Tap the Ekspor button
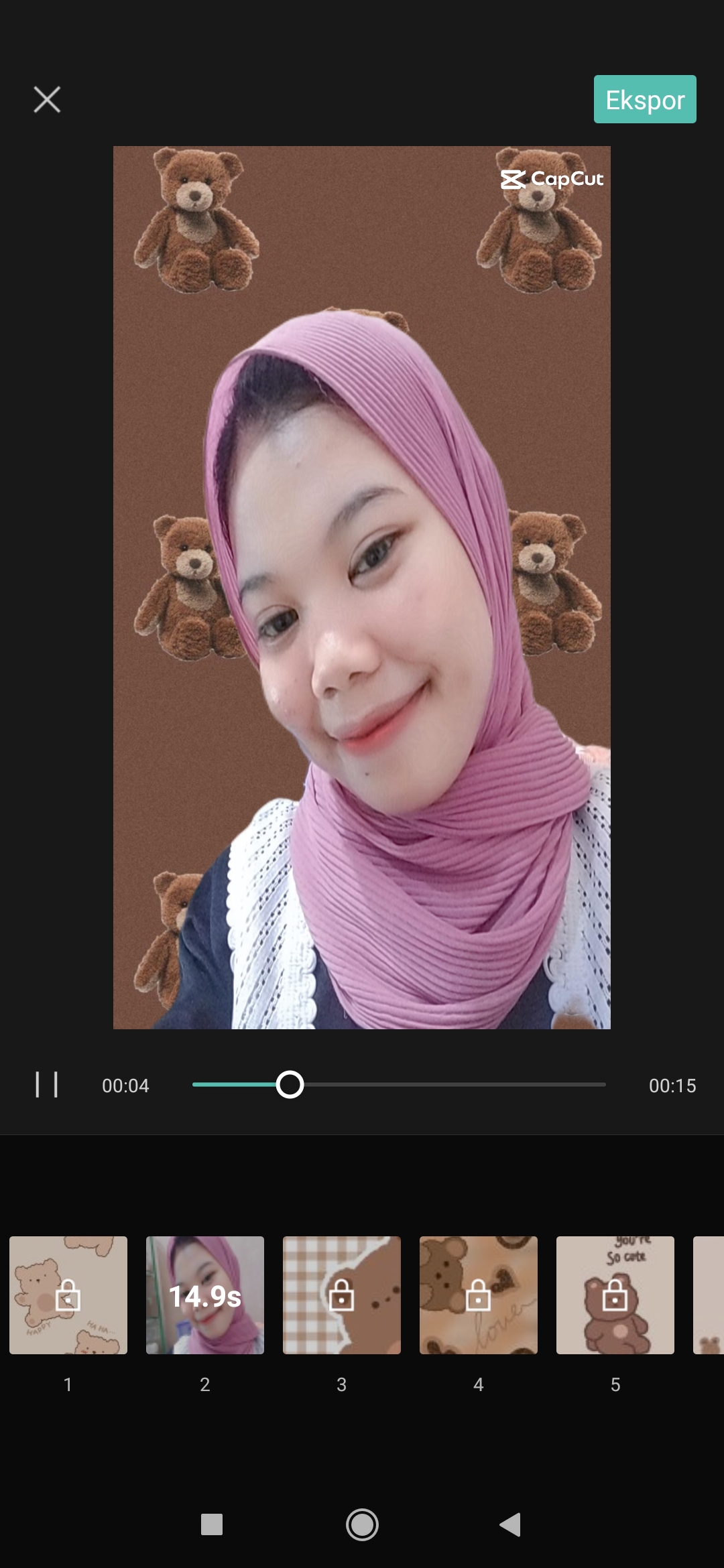The width and height of the screenshot is (724, 1568). coord(644,100)
